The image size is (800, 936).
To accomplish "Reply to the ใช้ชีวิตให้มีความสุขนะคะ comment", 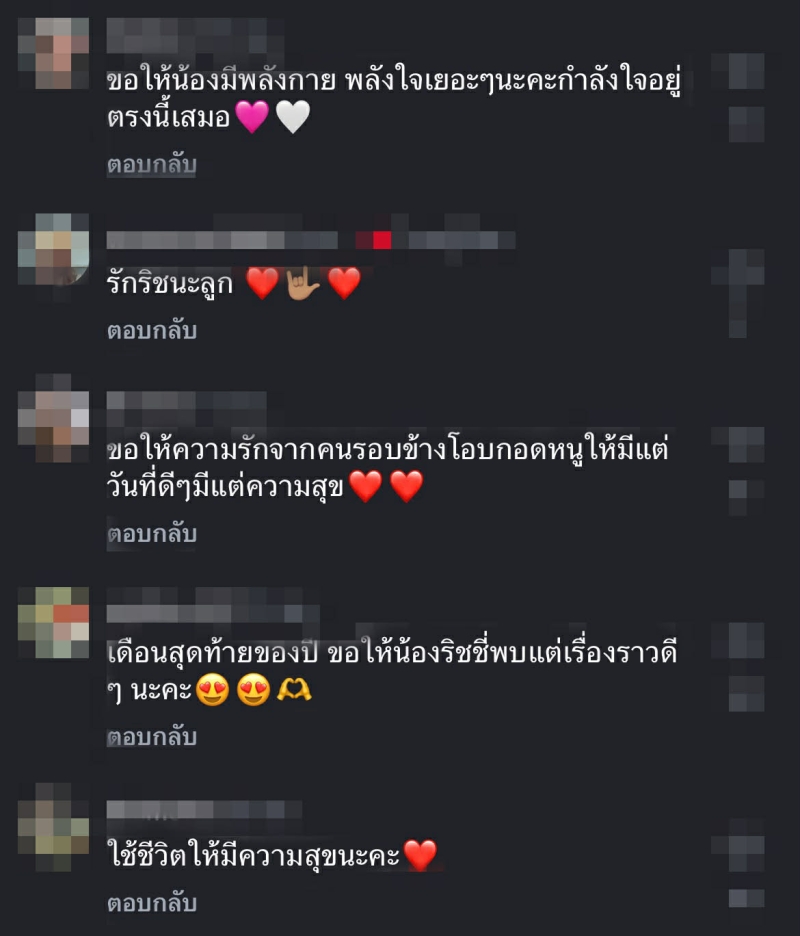I will [151, 903].
